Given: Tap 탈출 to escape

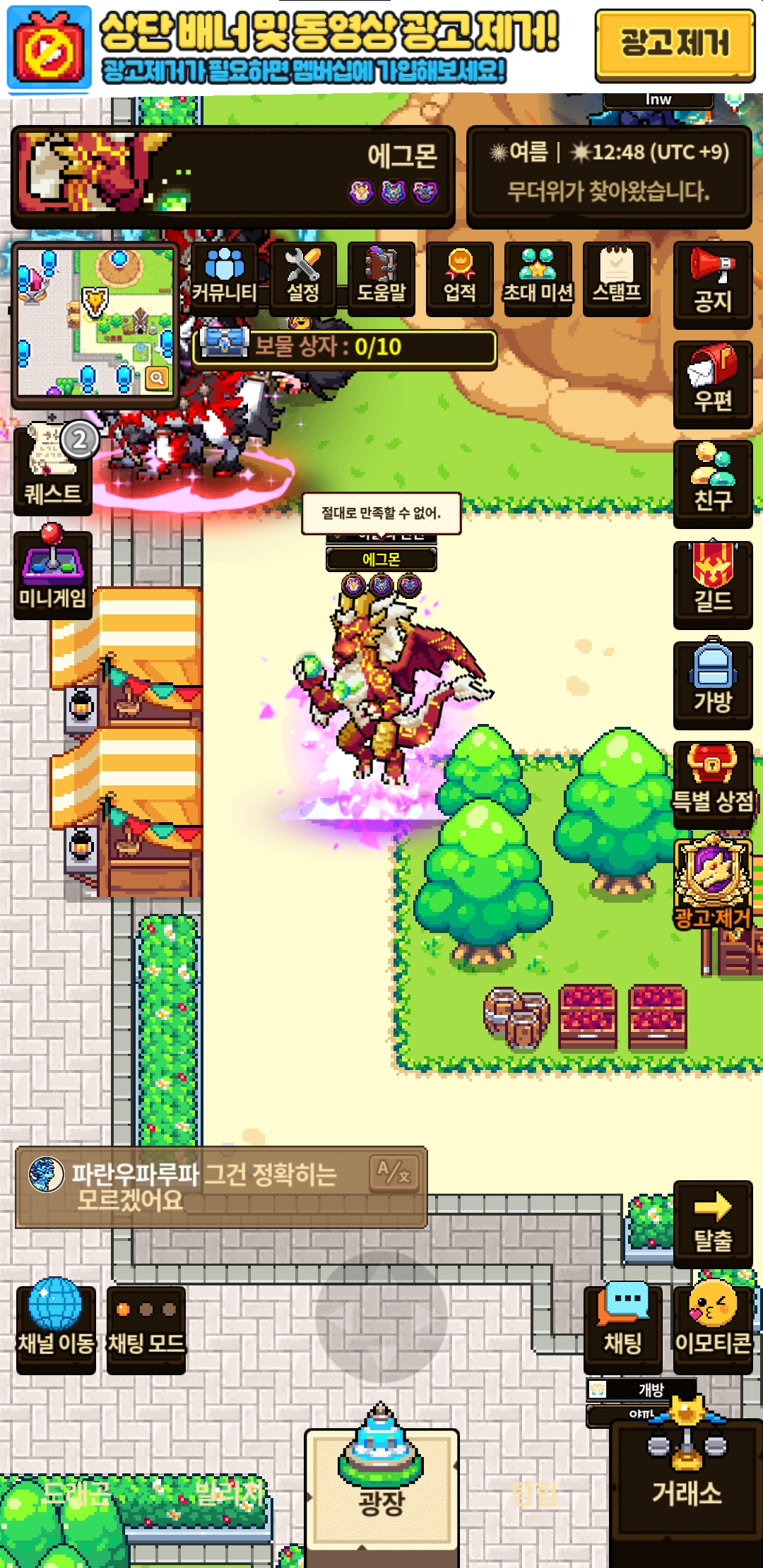Looking at the screenshot, I should click(x=712, y=1223).
